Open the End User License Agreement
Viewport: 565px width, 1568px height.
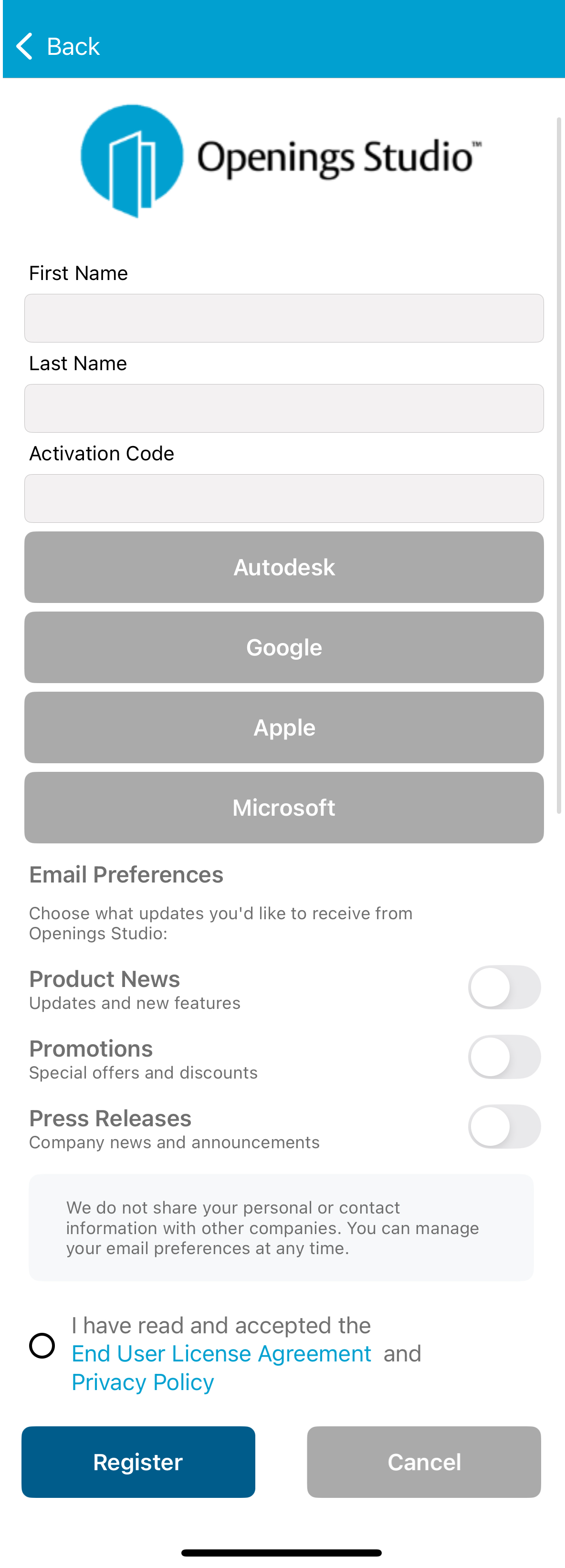point(221,1354)
